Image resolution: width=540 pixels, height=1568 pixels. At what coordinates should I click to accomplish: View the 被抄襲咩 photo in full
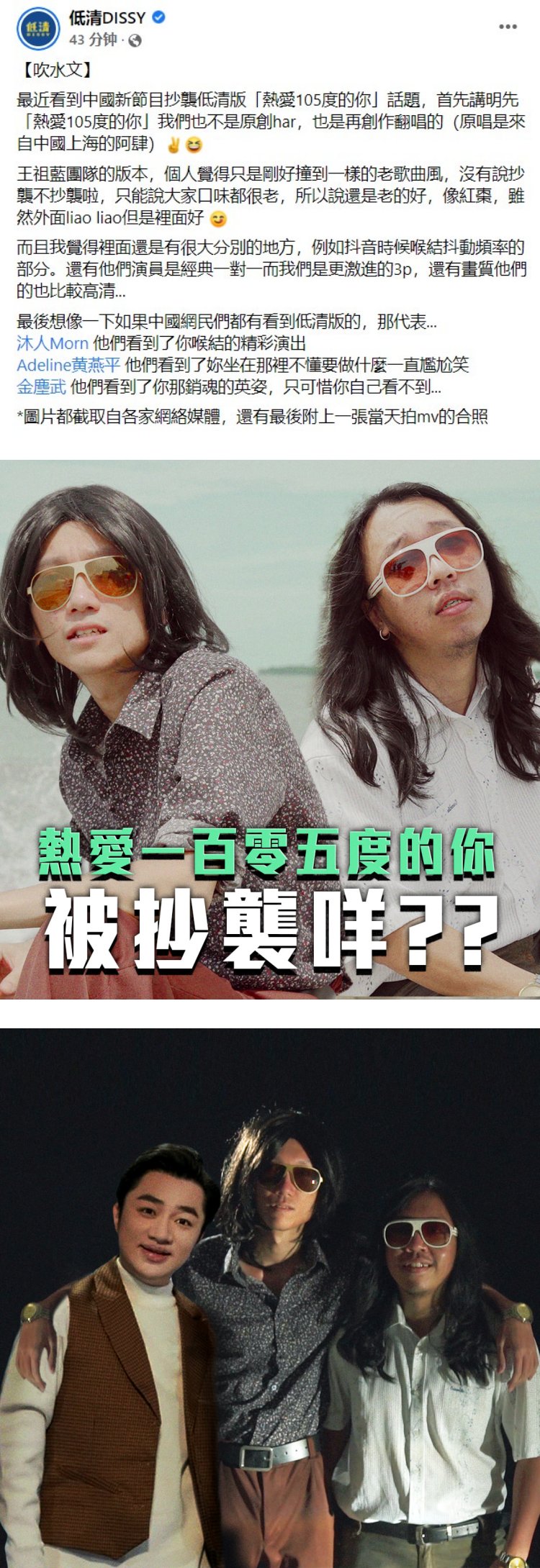[x=270, y=728]
